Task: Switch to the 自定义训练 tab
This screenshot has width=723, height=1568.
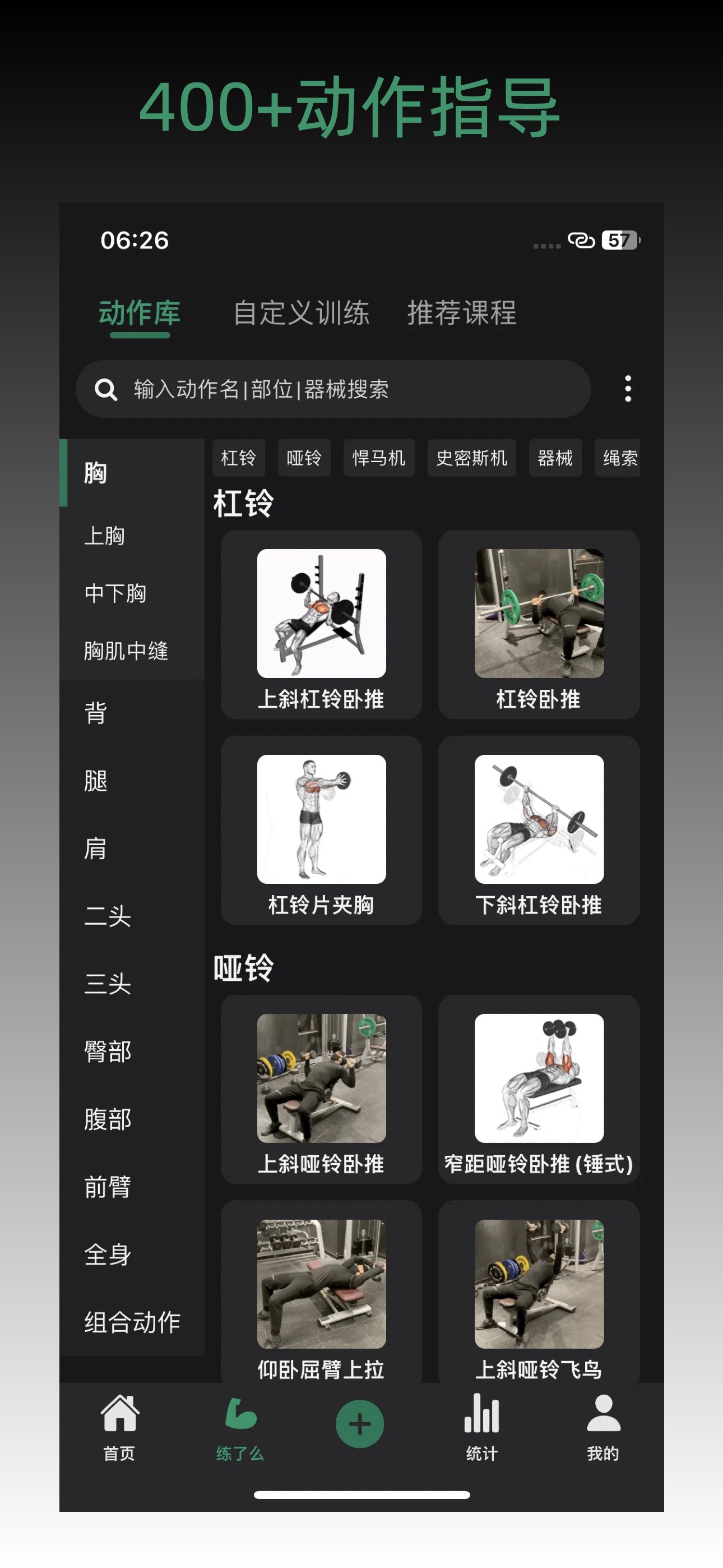Action: (304, 312)
